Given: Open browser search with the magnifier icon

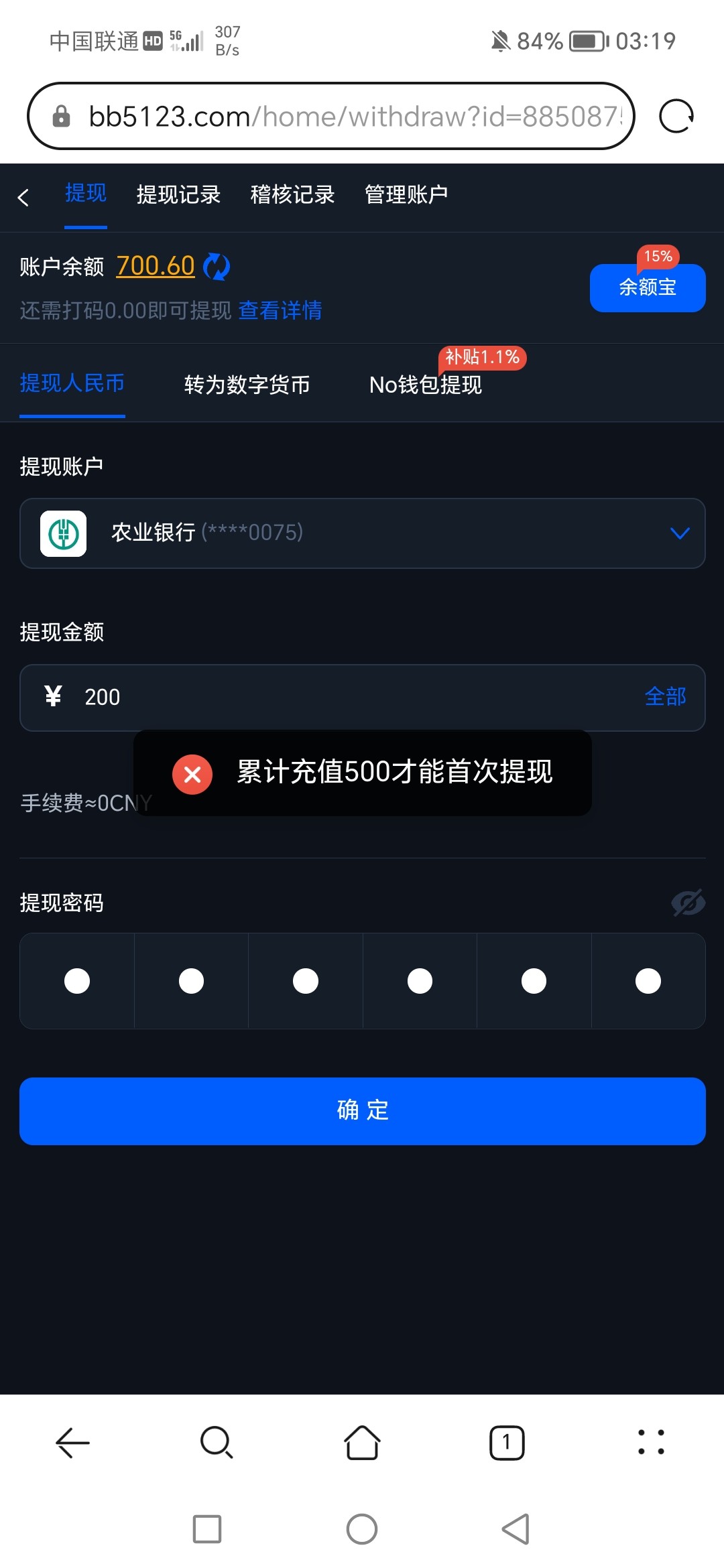Looking at the screenshot, I should 217,1443.
